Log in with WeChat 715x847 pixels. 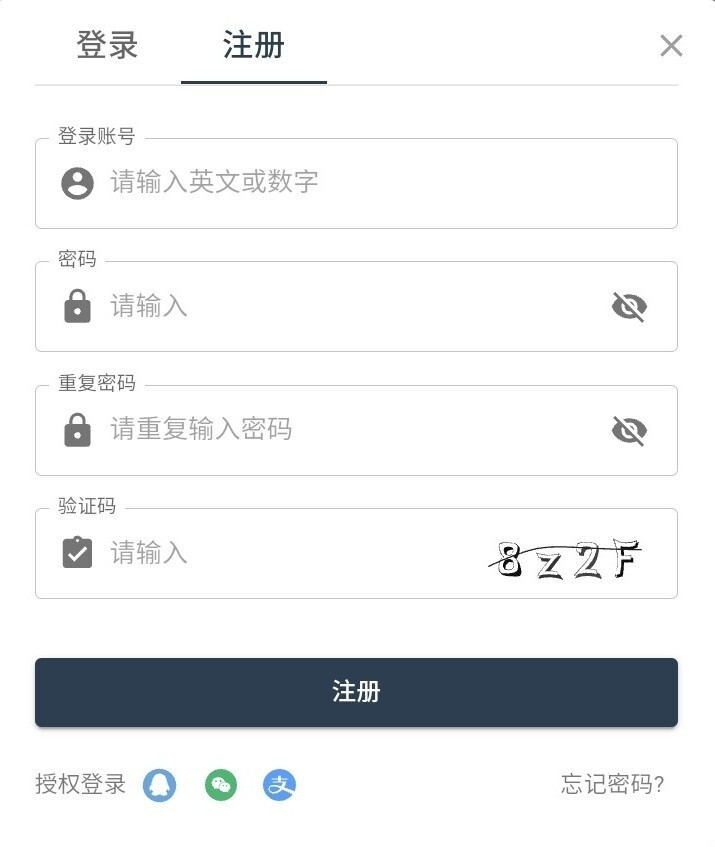point(221,785)
